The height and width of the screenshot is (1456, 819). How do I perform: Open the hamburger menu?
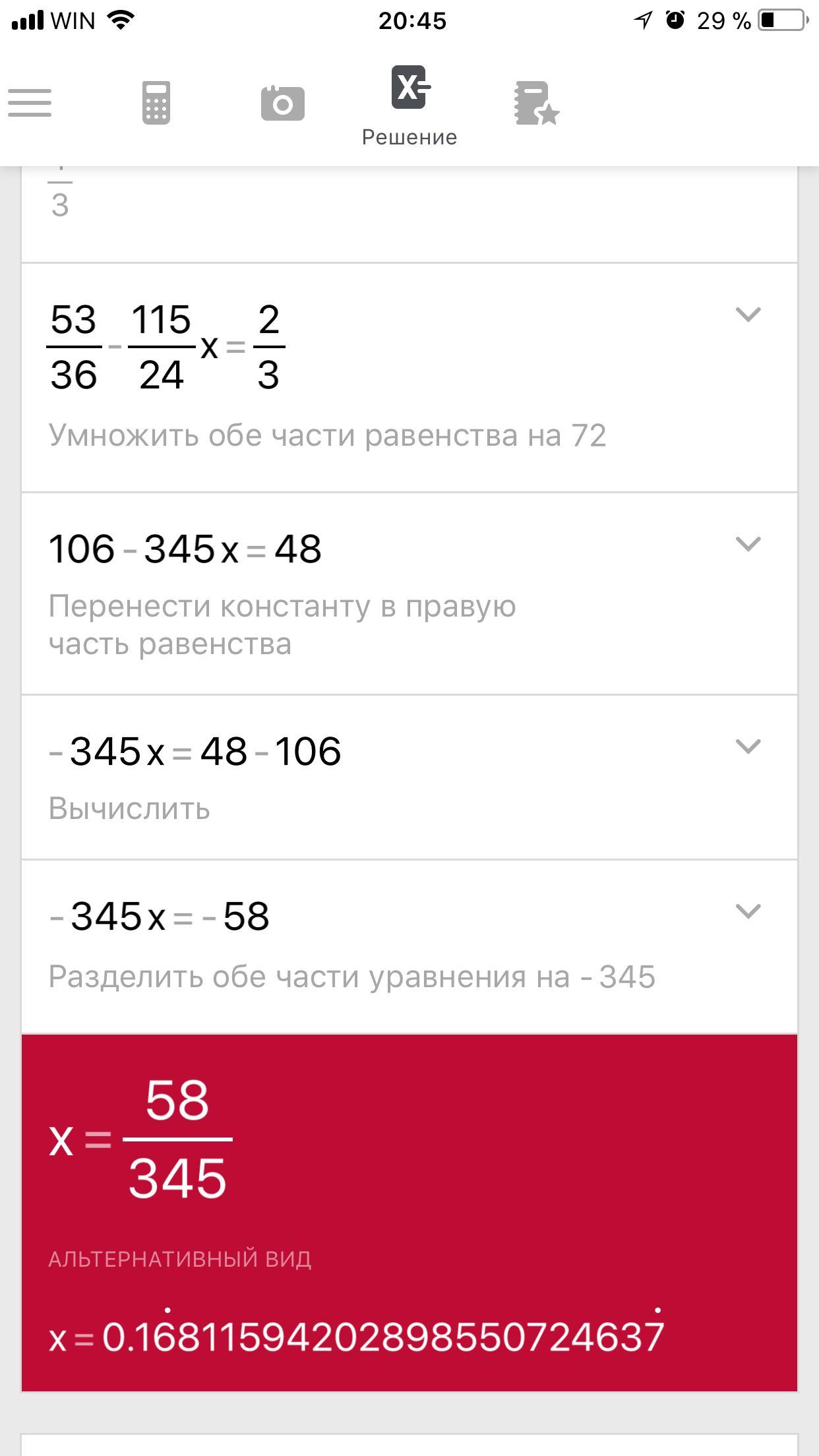[30, 103]
